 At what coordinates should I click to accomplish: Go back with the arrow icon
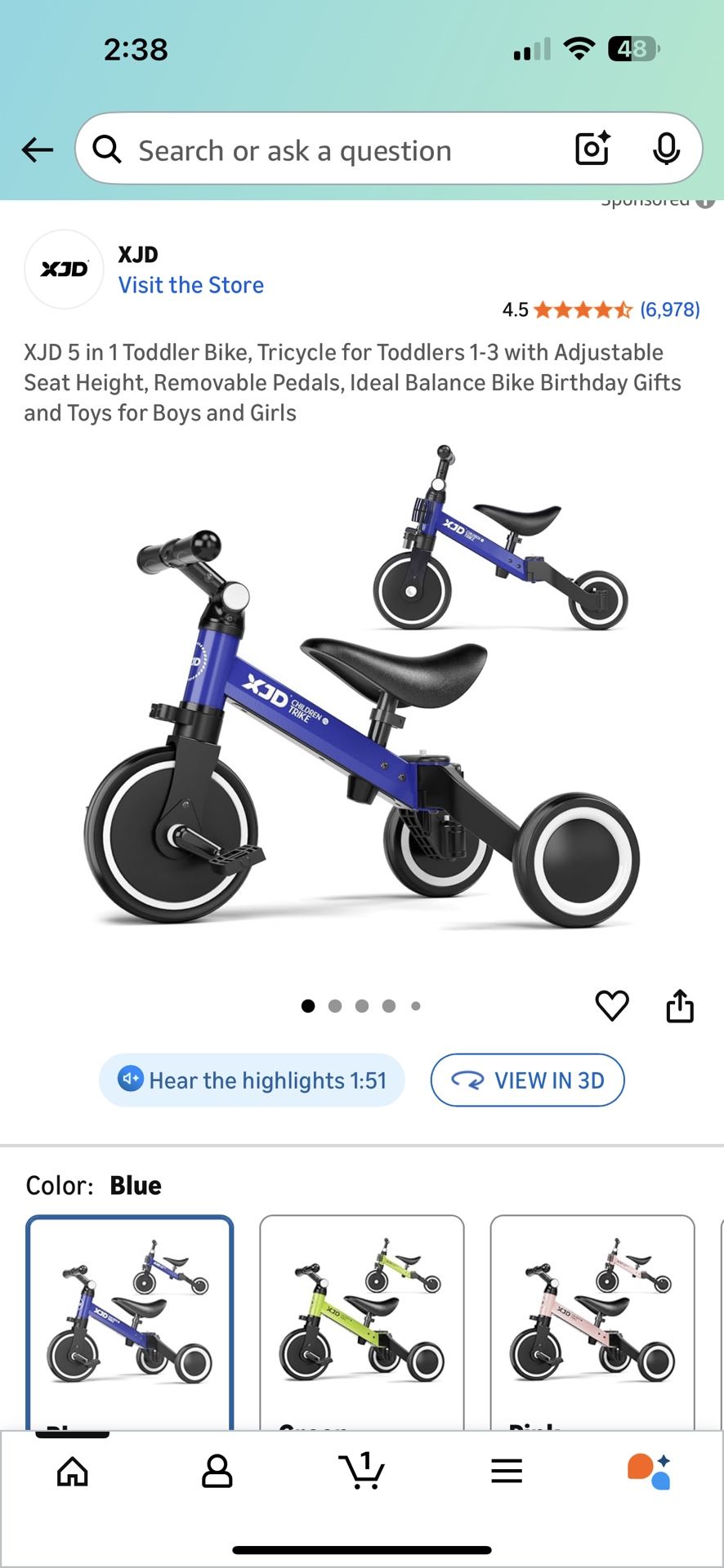pyautogui.click(x=38, y=150)
